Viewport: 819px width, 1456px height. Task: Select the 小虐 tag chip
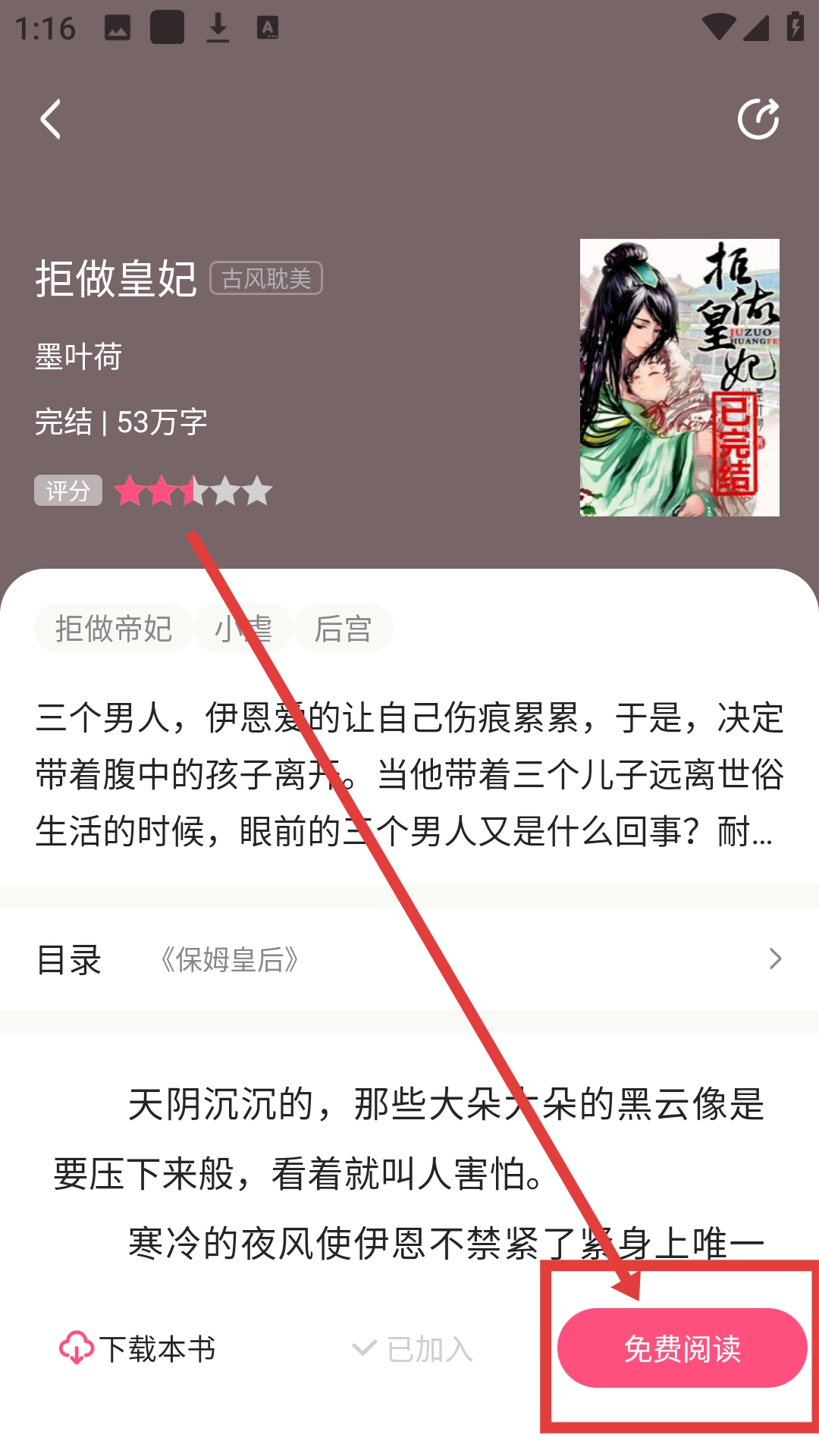pyautogui.click(x=243, y=628)
